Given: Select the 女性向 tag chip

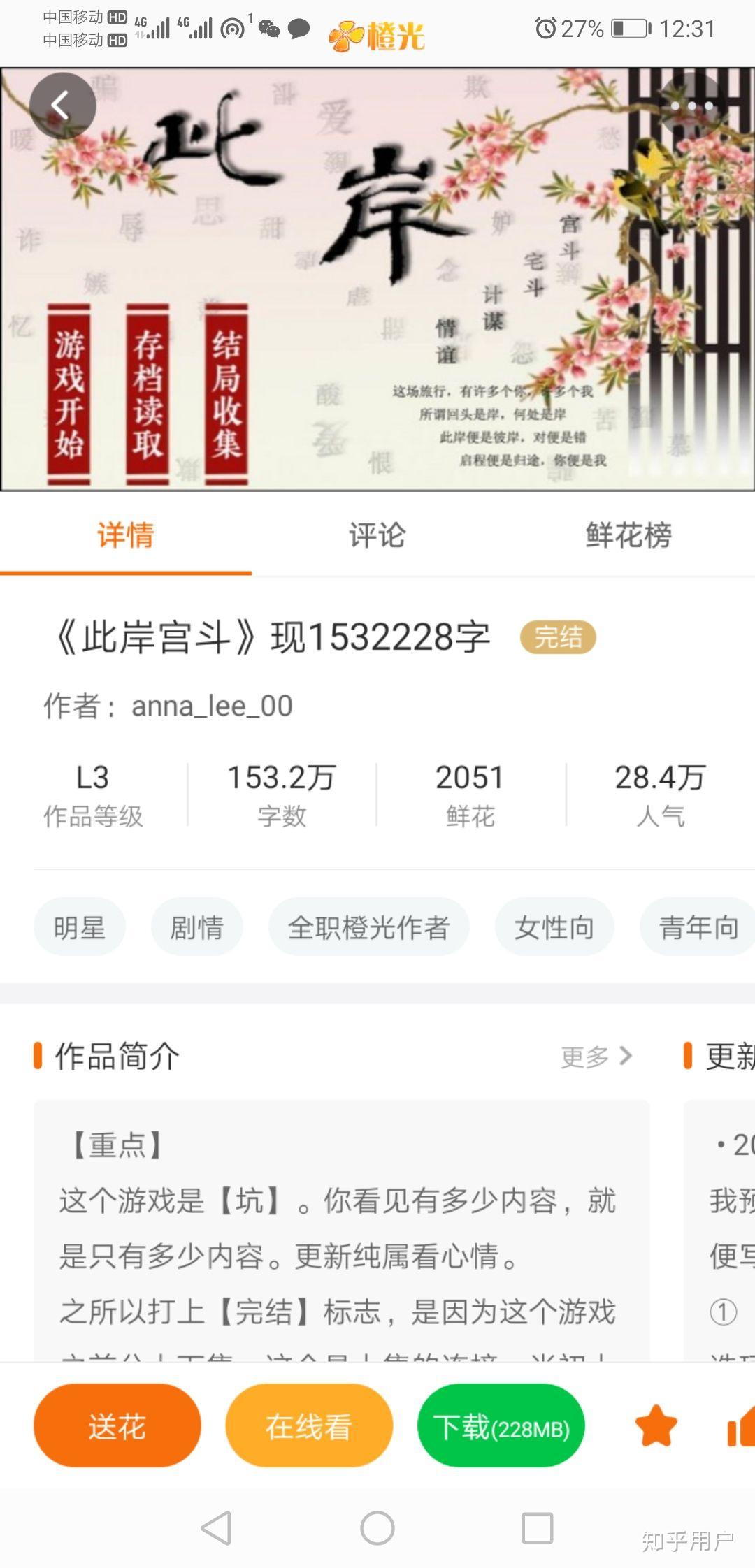Looking at the screenshot, I should click(554, 927).
